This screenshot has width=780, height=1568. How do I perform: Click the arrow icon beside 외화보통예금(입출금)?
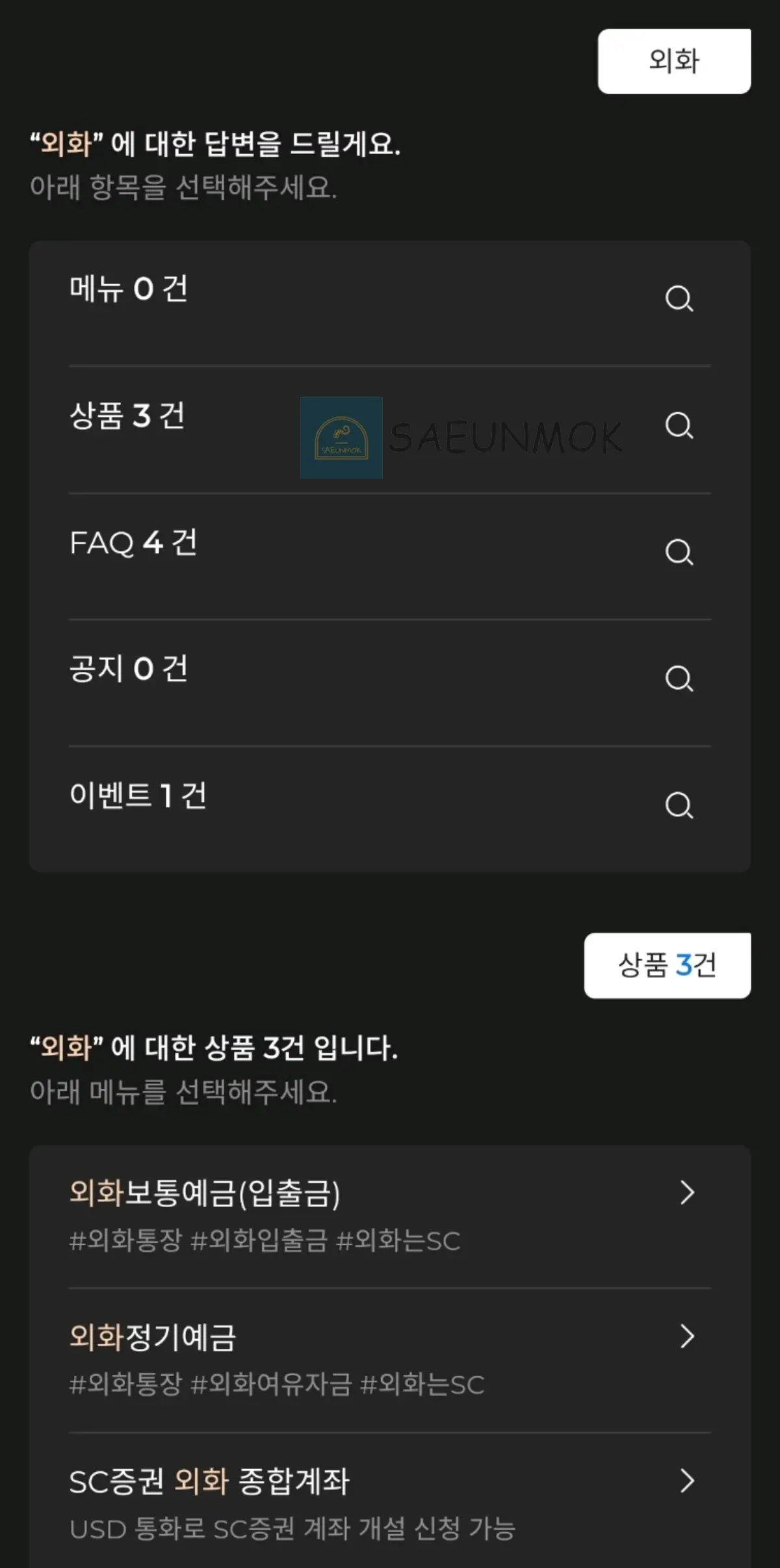(x=687, y=1192)
